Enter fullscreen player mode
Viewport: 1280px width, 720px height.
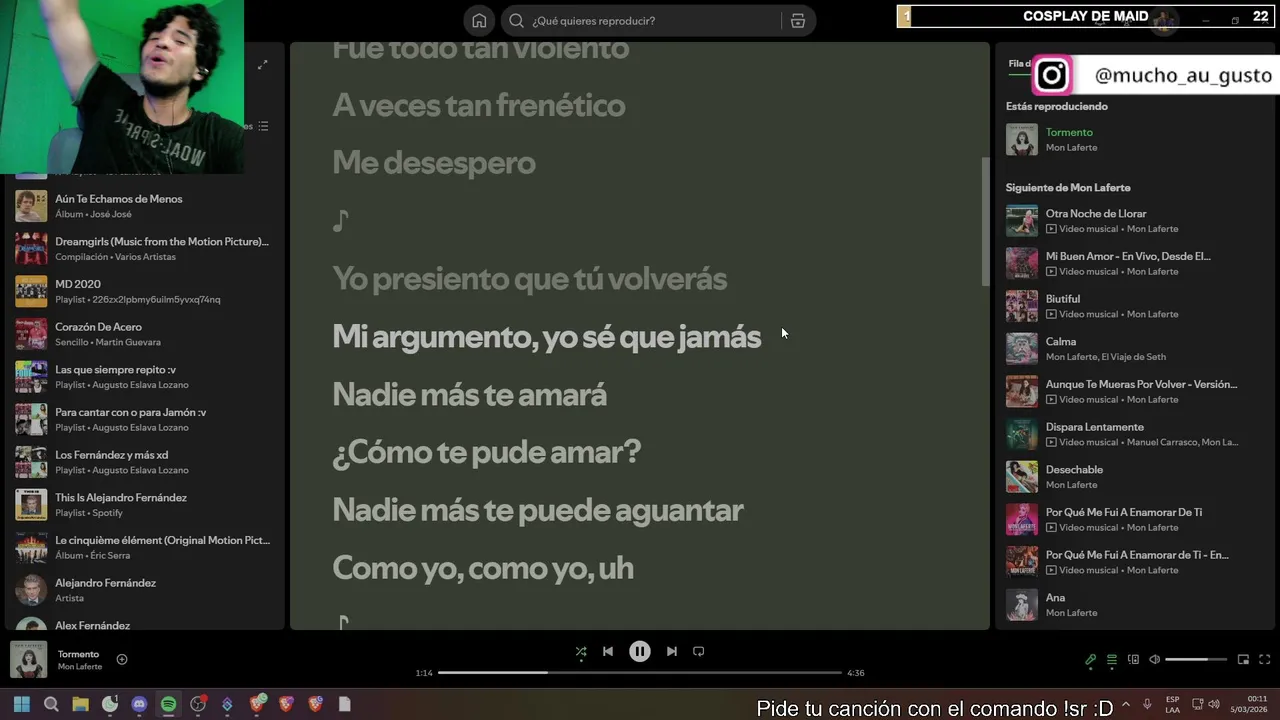[x=1264, y=660]
